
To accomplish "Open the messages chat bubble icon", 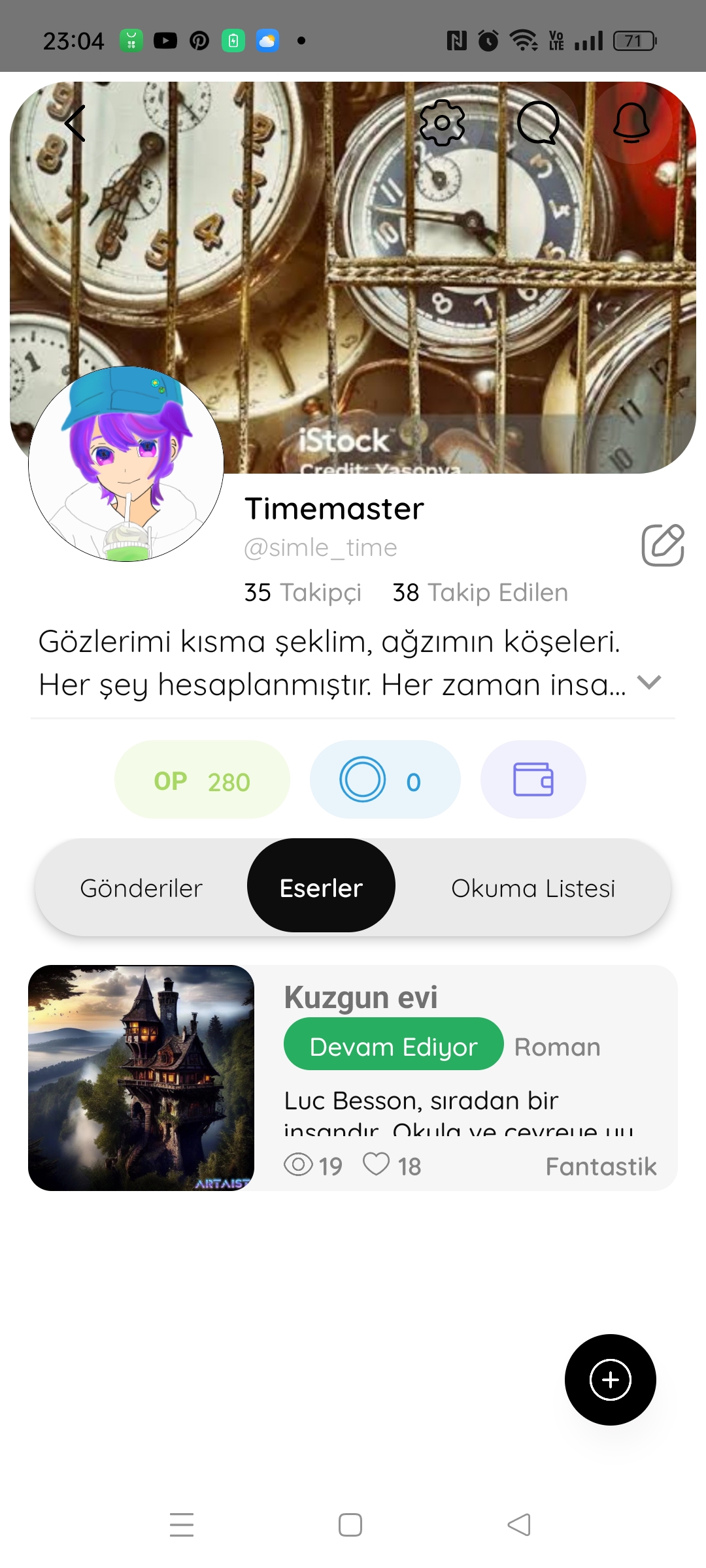I will (538, 123).
